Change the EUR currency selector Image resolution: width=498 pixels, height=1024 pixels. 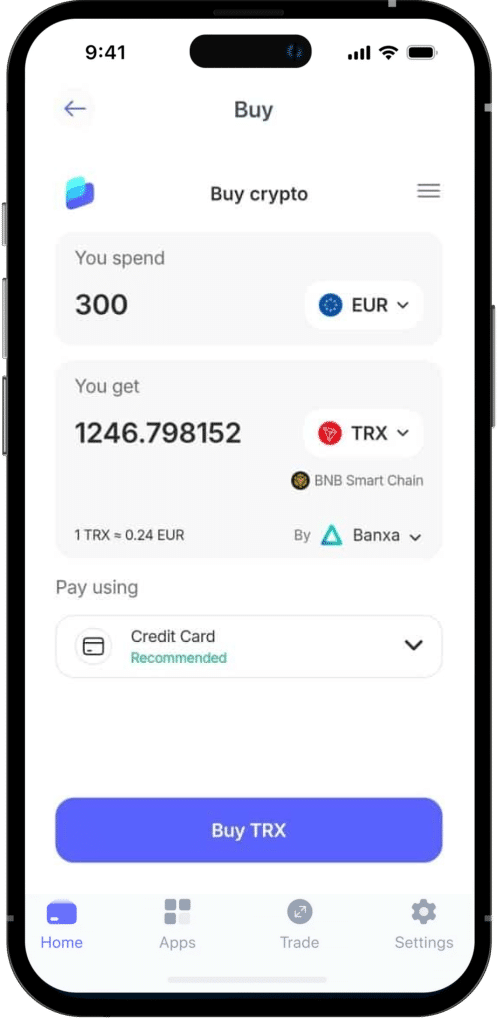[364, 305]
